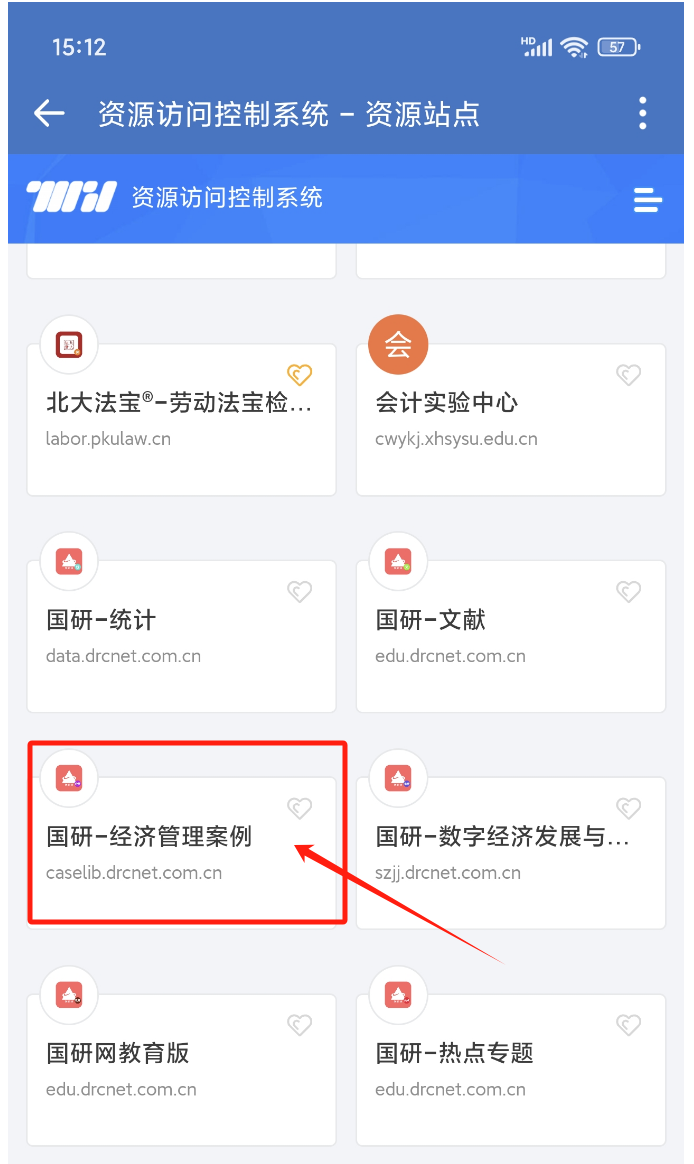
Task: Favorite 国研-统计 with its heart icon
Action: coord(299,592)
